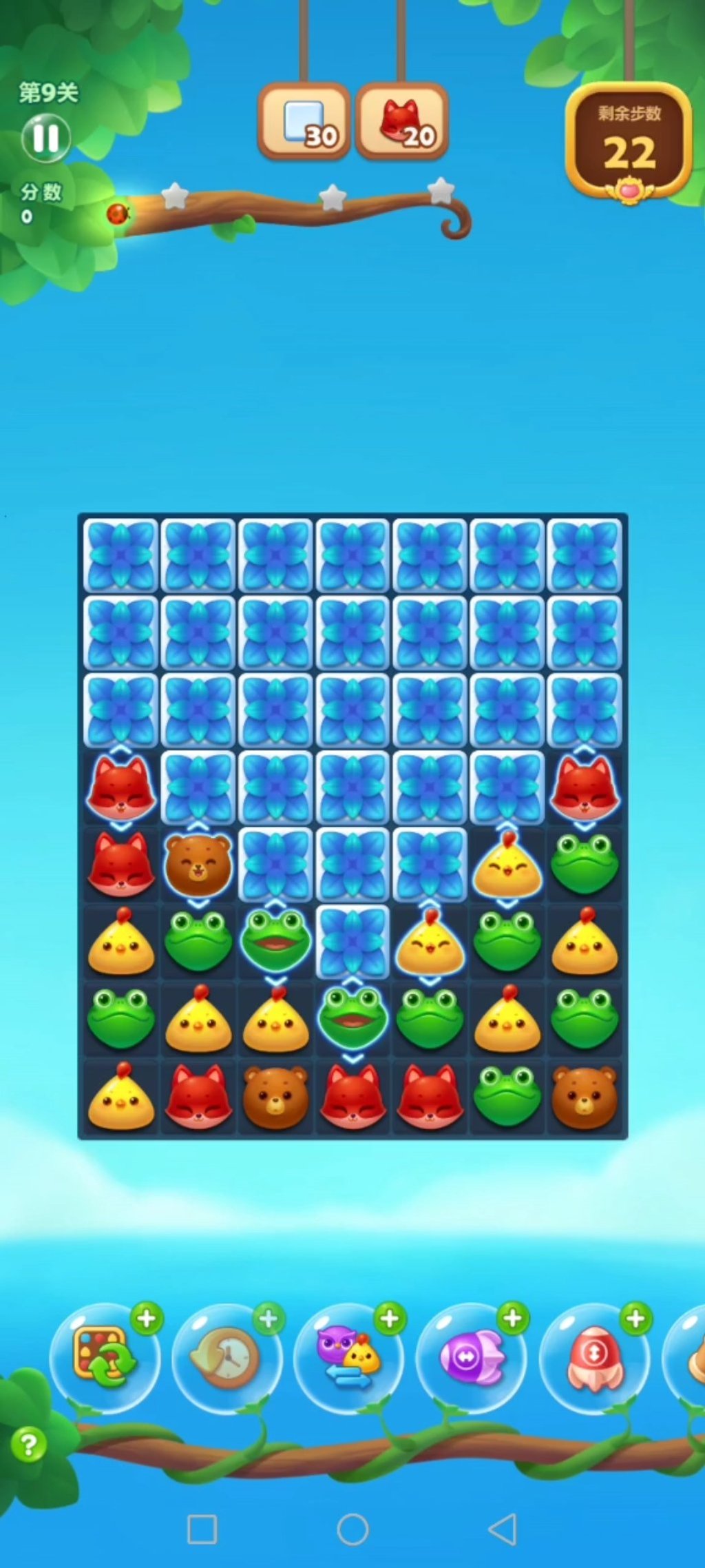Tap the system back button

pyautogui.click(x=503, y=1529)
